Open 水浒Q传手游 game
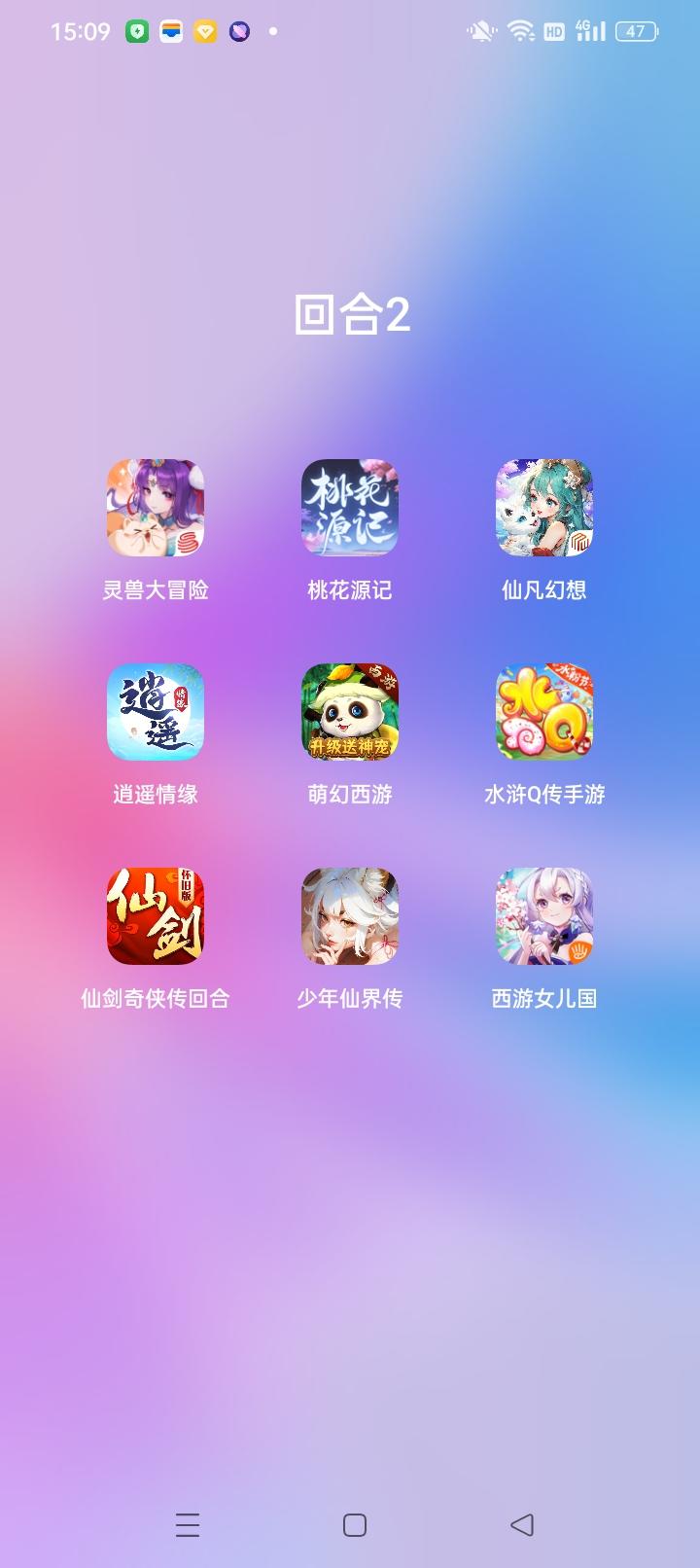Screen dimensions: 700x1568 coord(544,712)
